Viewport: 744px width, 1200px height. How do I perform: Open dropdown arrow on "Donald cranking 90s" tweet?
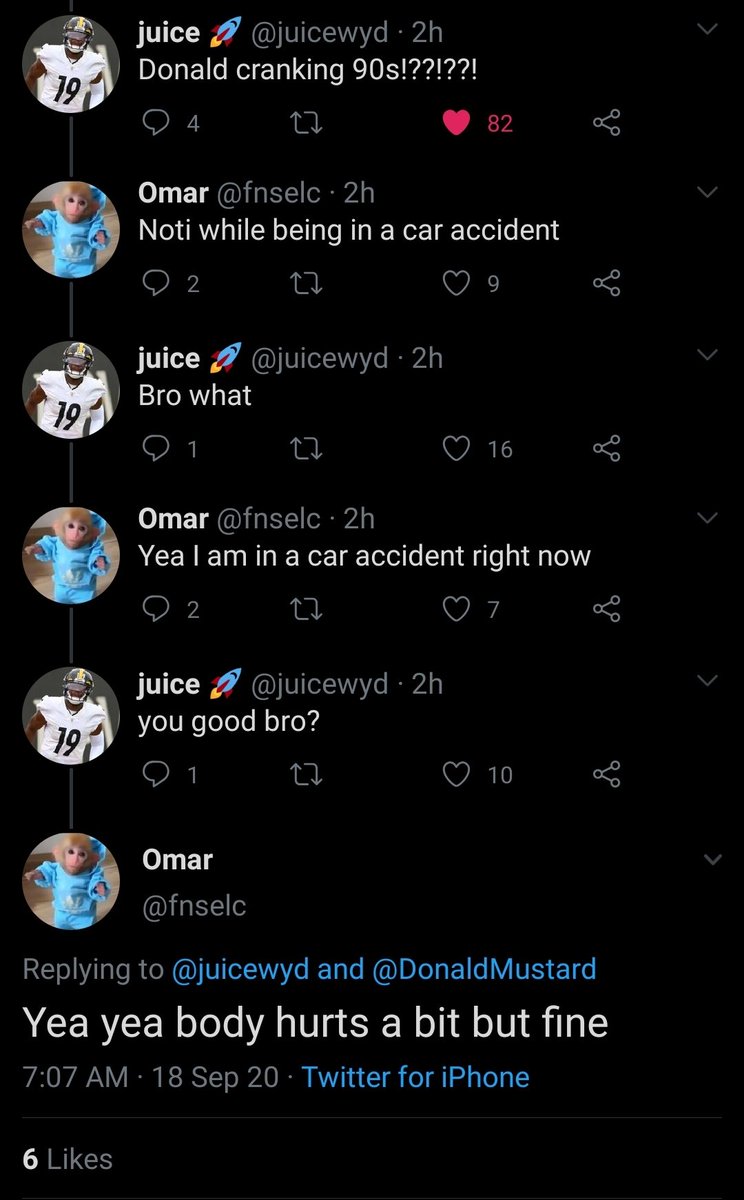707,31
